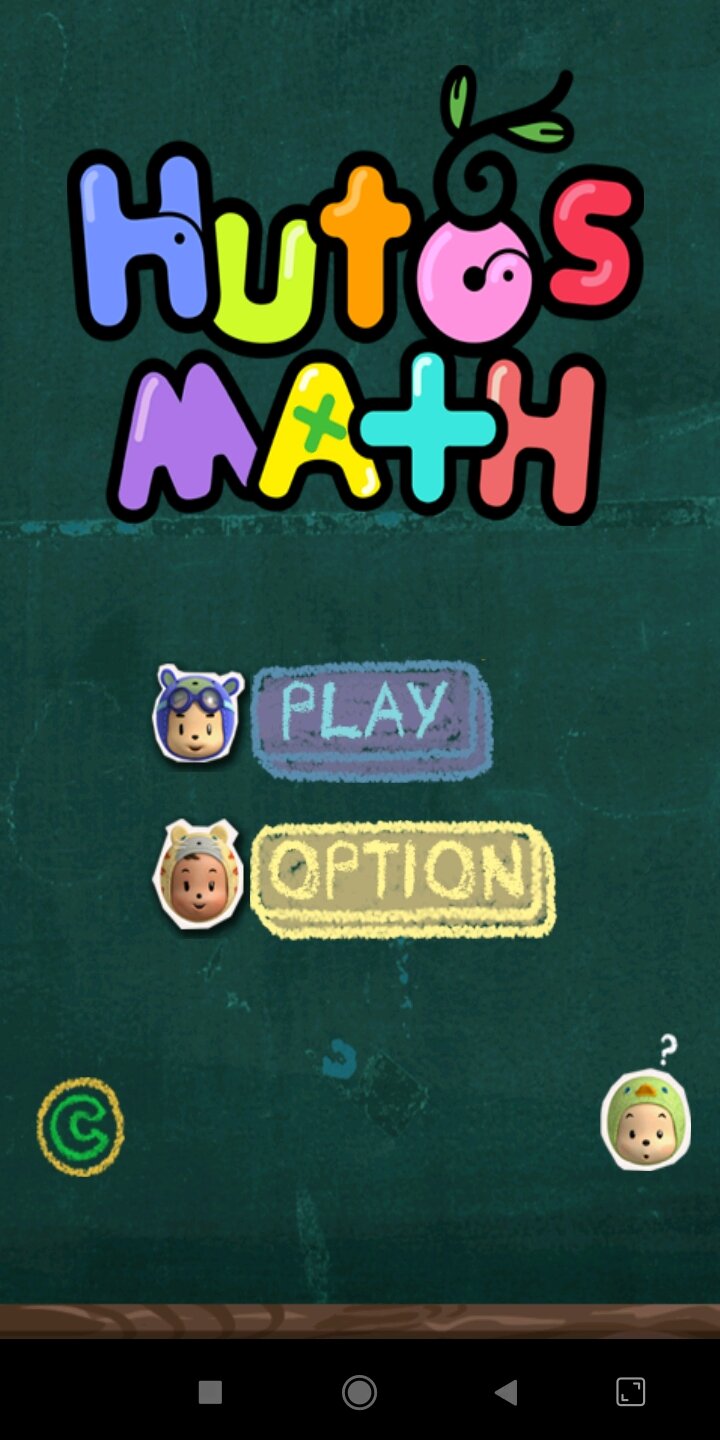Image resolution: width=720 pixels, height=1440 pixels.
Task: Tap the screenshot icon in the navigation bar
Action: tap(630, 1392)
